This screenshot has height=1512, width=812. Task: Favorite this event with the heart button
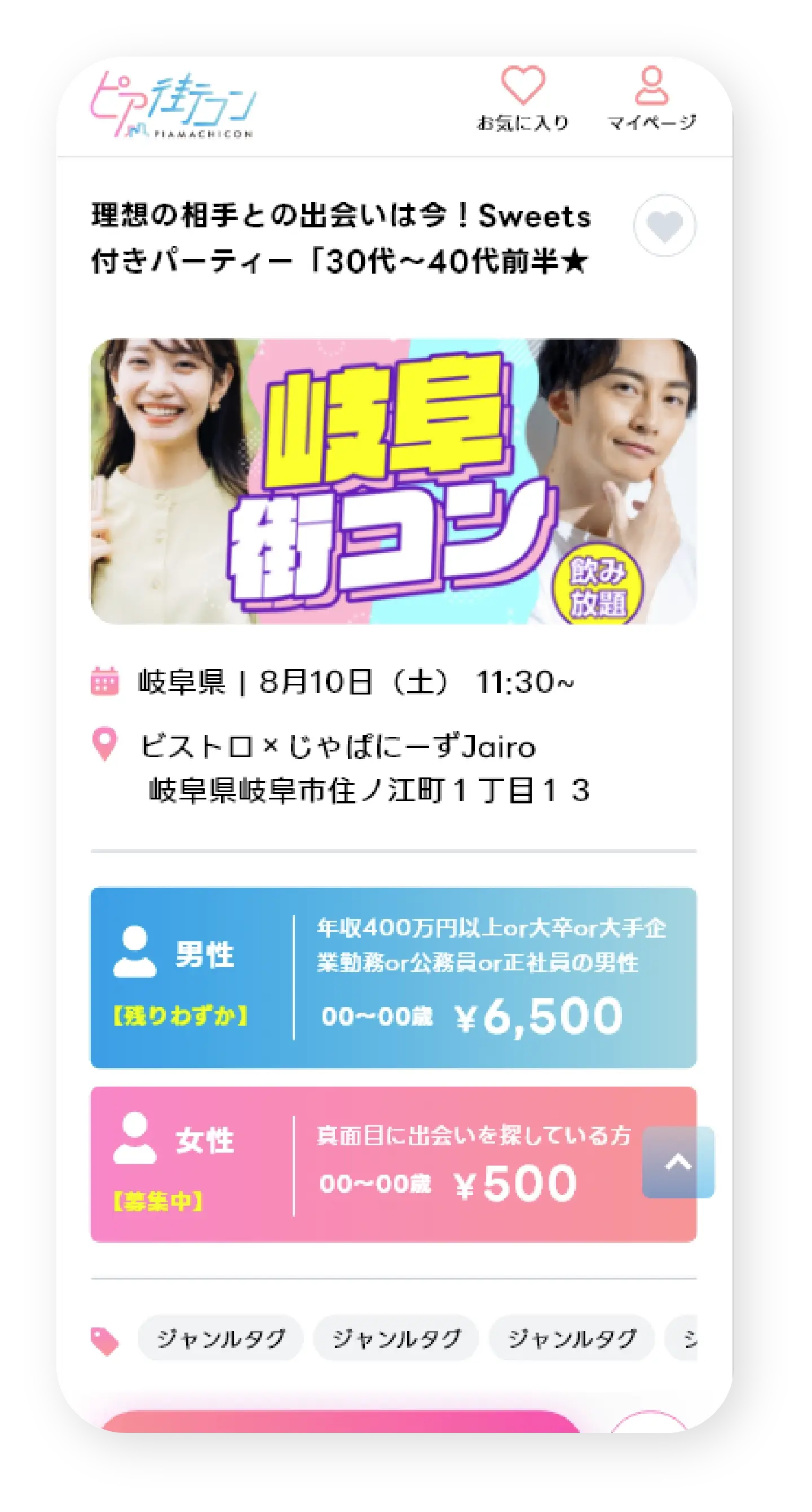(x=664, y=226)
